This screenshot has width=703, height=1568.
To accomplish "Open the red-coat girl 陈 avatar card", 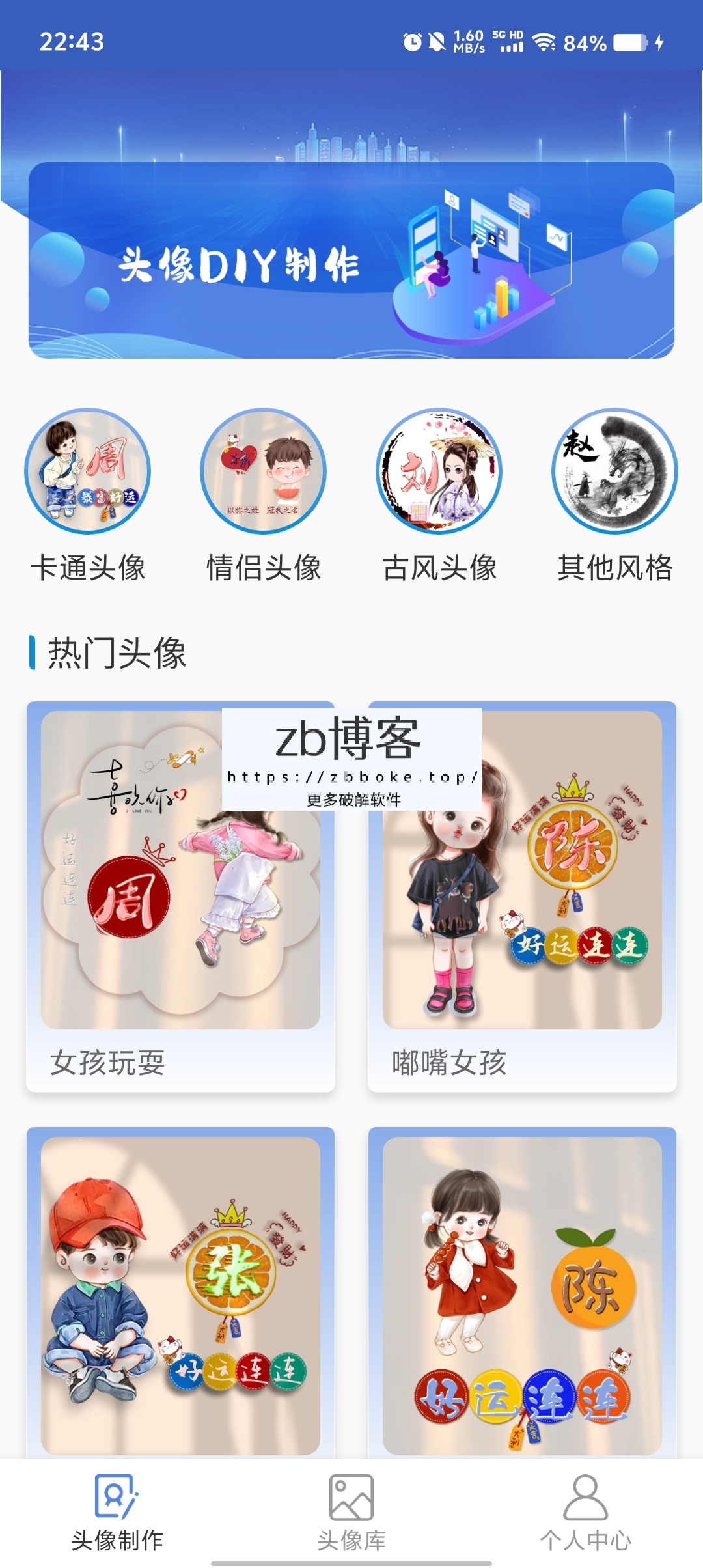I will (x=522, y=1294).
